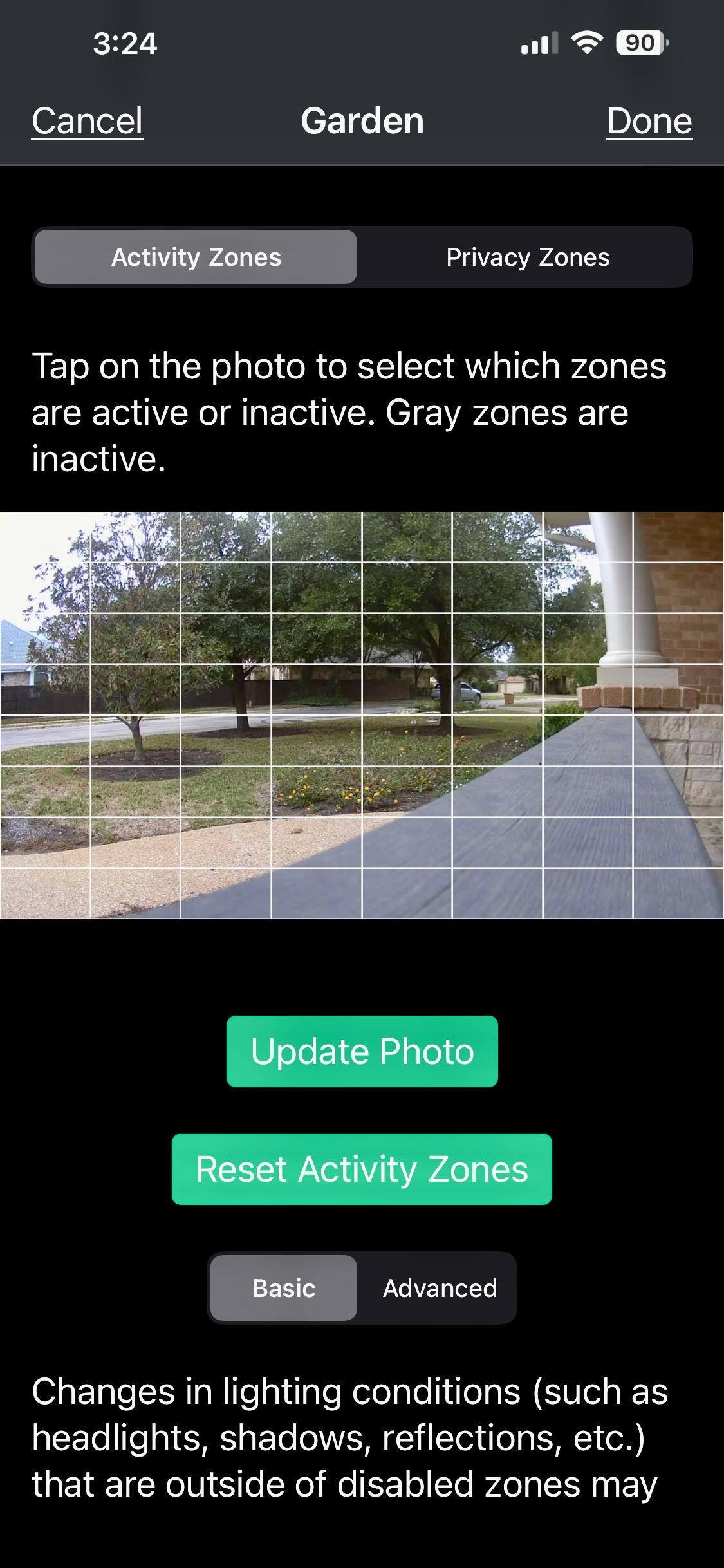Screen dimensions: 724x1568
Task: Select the Basic mode
Action: click(284, 1288)
